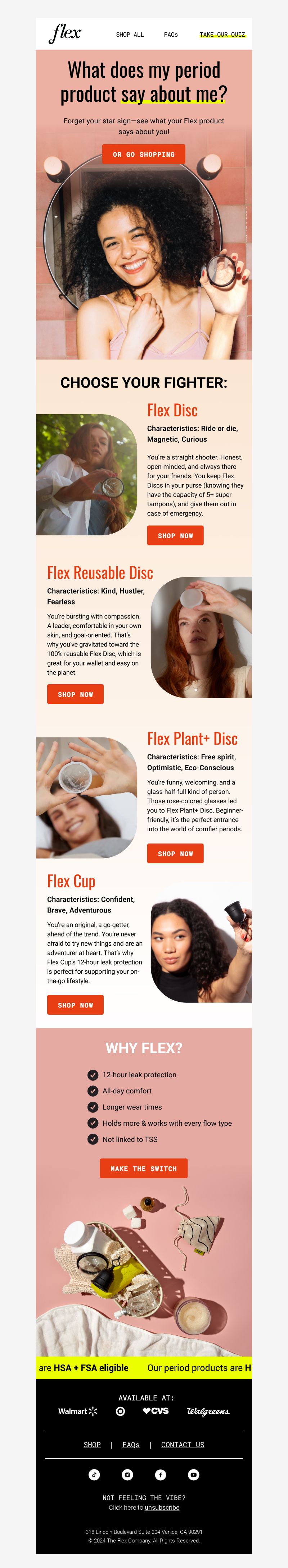Open the Contact Us link
Viewport: 288px width, 1568px height.
(183, 1444)
